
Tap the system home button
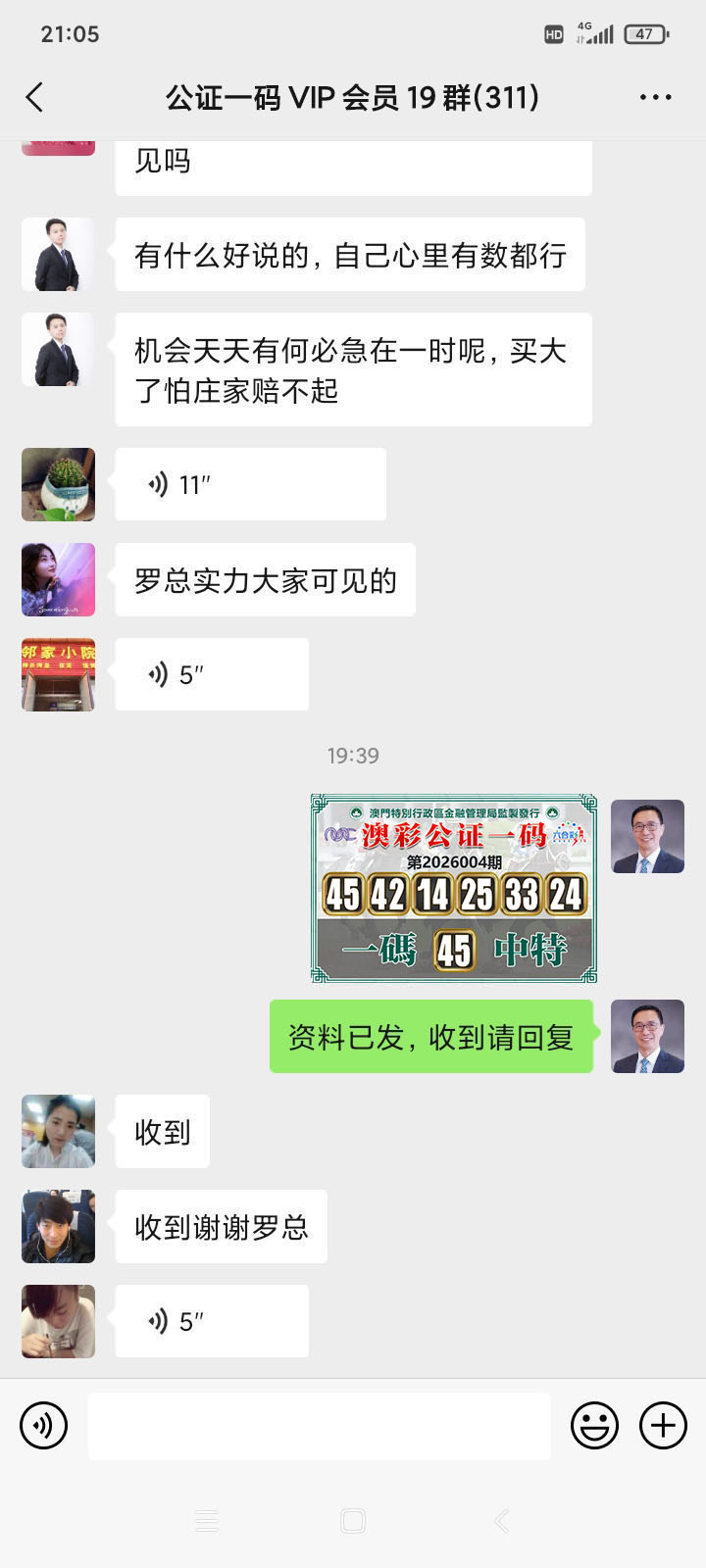[353, 1520]
